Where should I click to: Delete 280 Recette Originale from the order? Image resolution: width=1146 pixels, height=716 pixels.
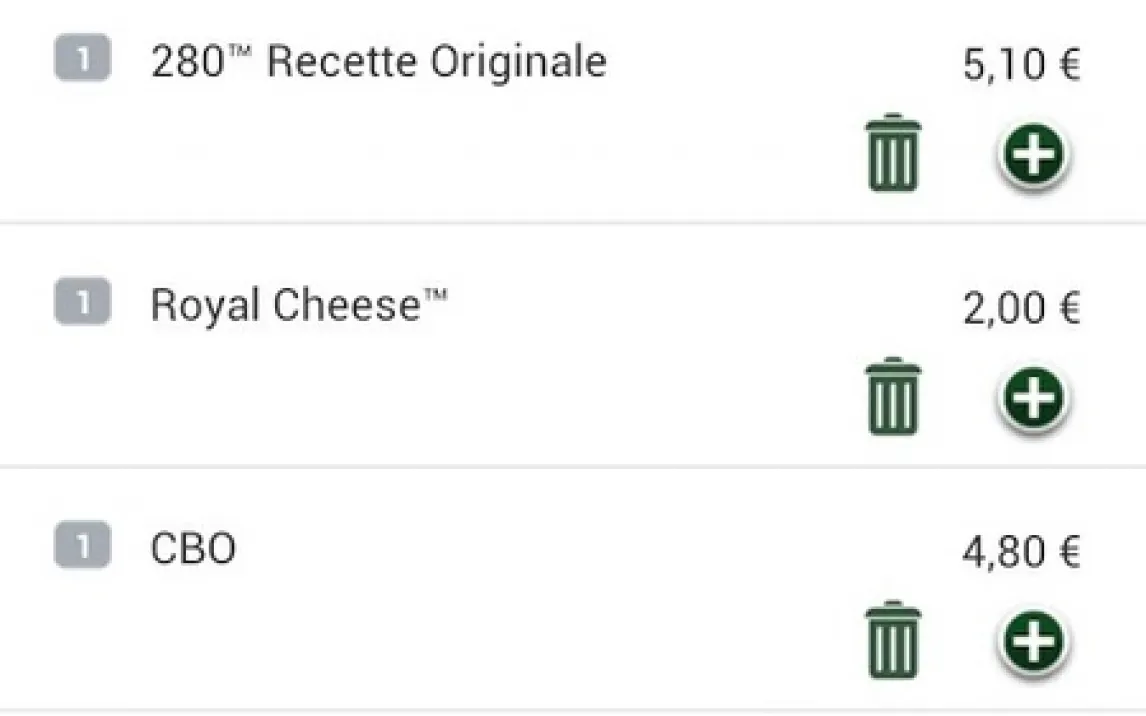892,154
